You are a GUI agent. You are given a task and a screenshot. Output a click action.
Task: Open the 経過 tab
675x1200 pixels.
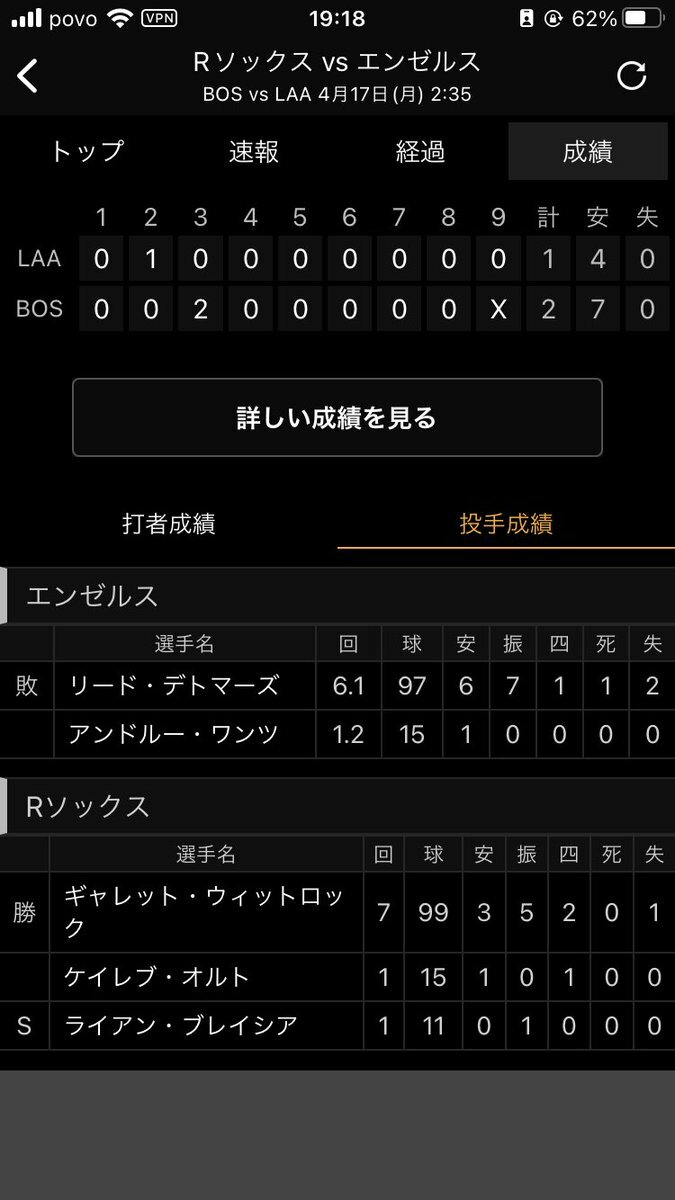[421, 152]
